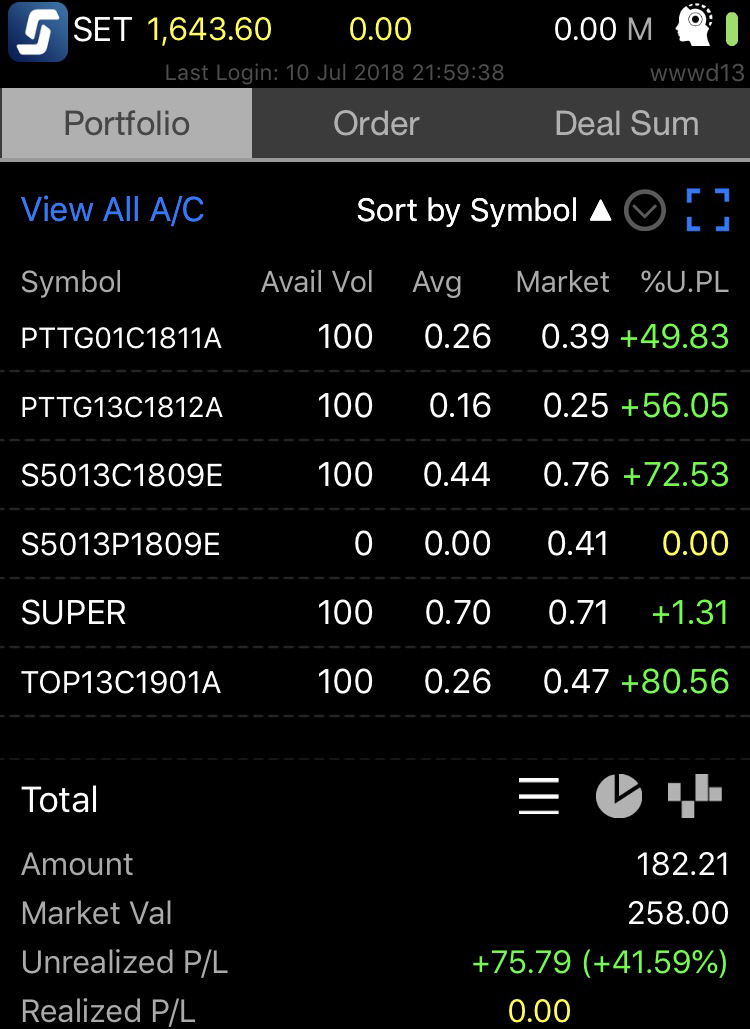
Task: Open the block chart view of totals
Action: coord(695,796)
